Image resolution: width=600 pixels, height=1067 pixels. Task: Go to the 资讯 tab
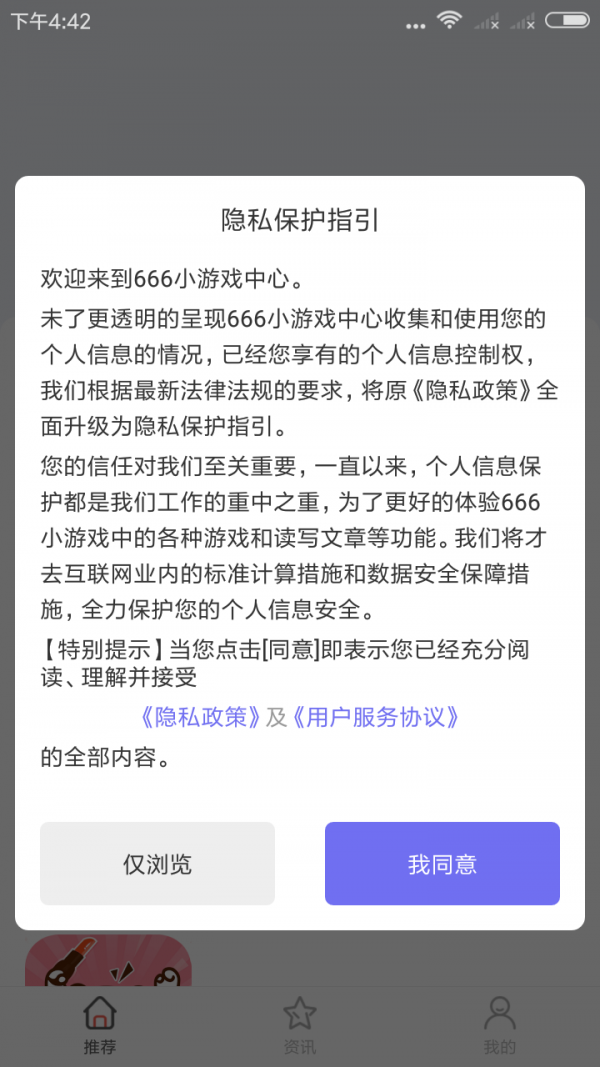(300, 1026)
